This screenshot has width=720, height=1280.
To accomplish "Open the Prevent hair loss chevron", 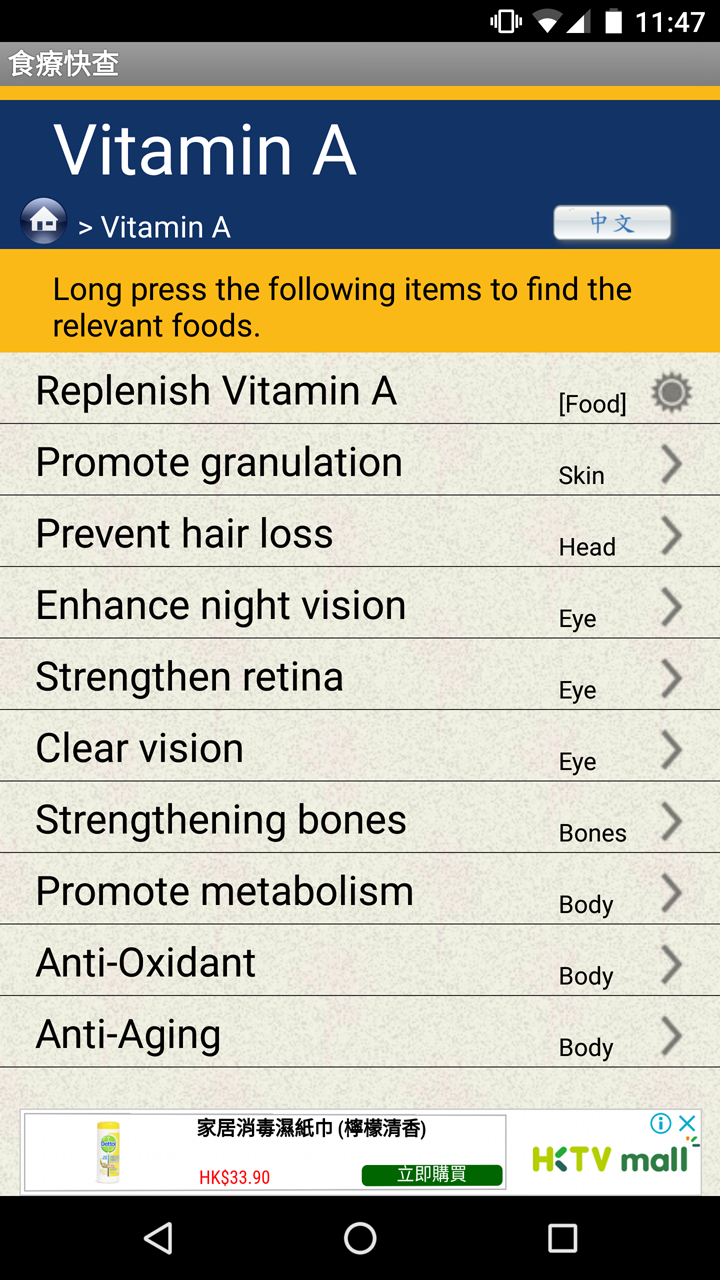I will 671,535.
